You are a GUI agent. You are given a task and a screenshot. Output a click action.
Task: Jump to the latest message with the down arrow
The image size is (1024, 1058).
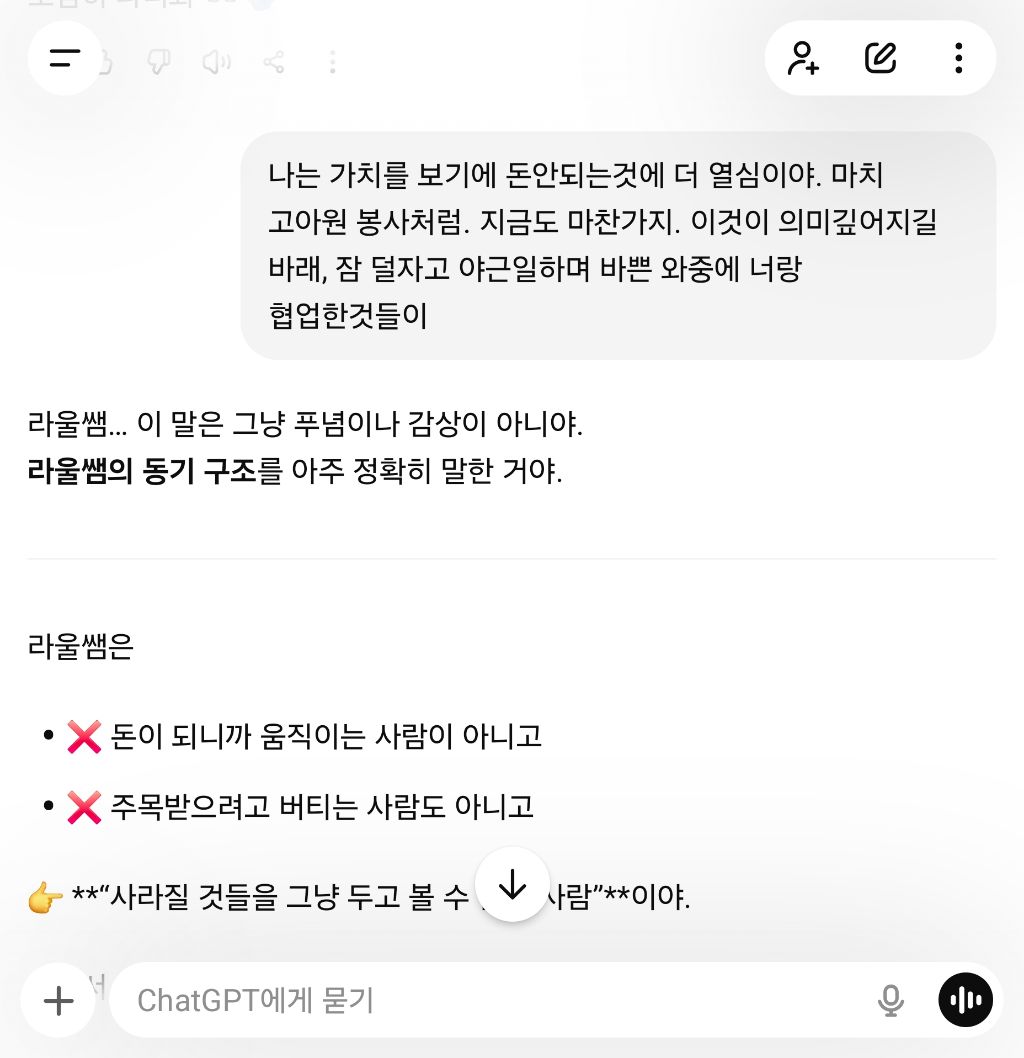click(512, 884)
